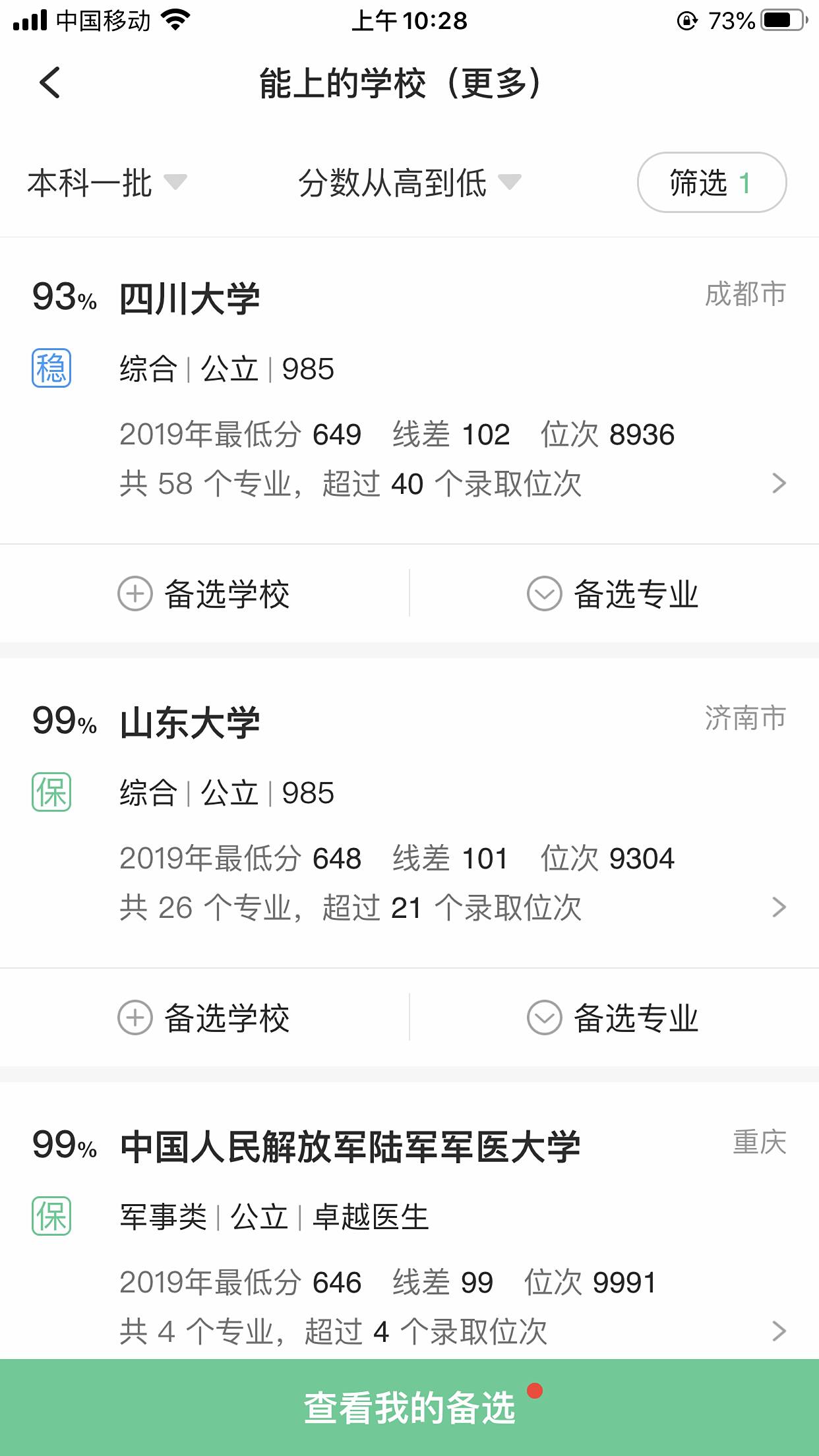Screen dimensions: 819x1456
Task: Expand 备选专业 for 四川大学
Action: coord(613,593)
